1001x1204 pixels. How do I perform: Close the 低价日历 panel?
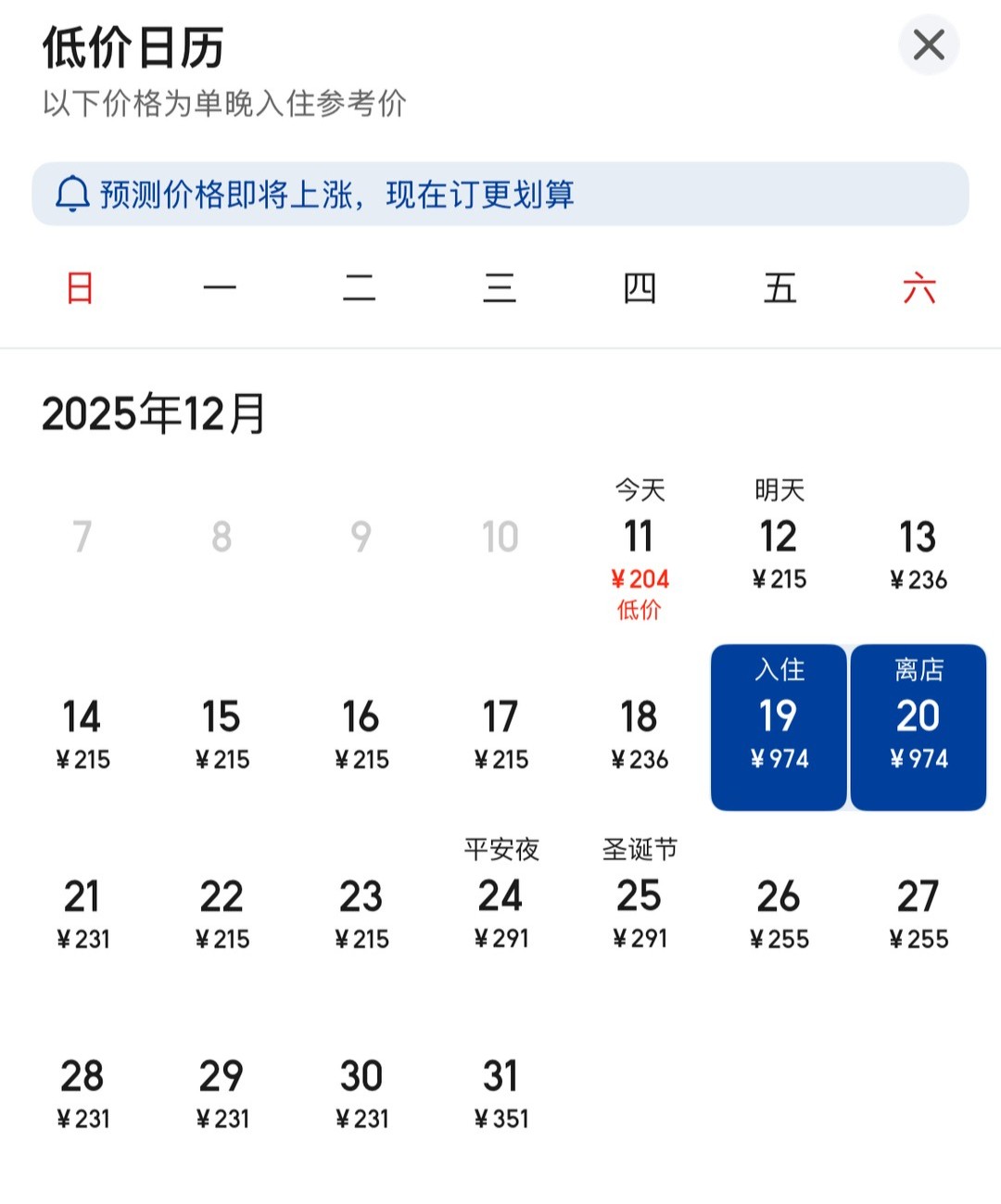tap(928, 45)
